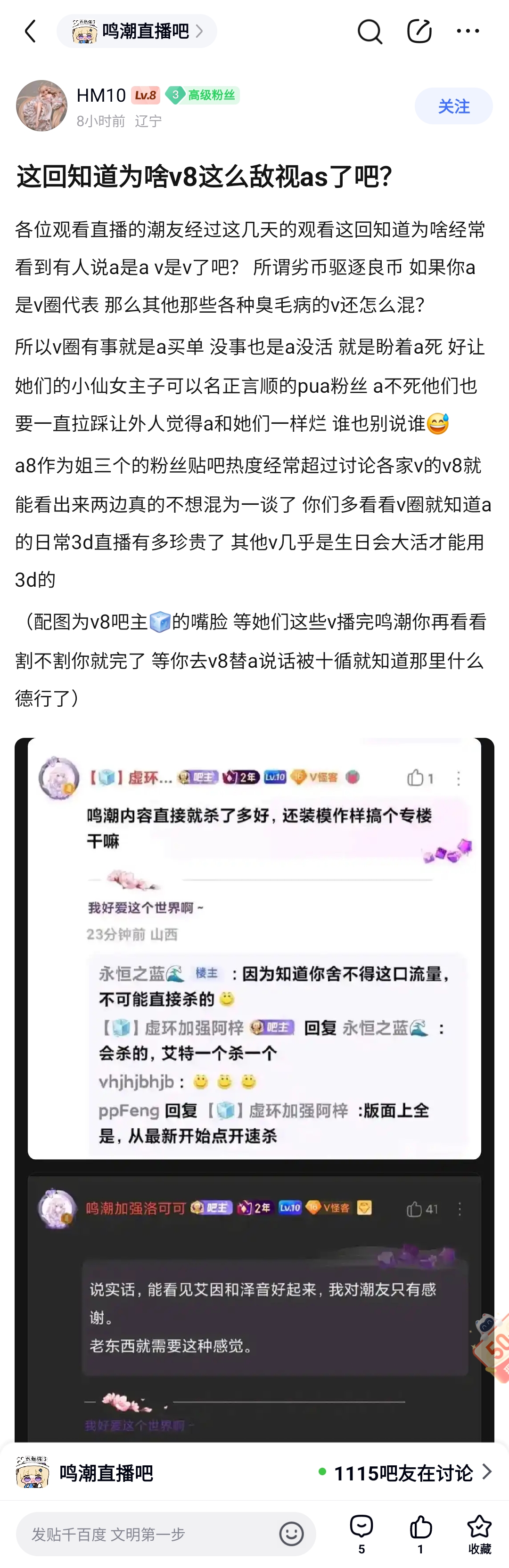Open the 鸣潮直播吧 forum chip
This screenshot has width=509, height=1568.
coord(137,31)
